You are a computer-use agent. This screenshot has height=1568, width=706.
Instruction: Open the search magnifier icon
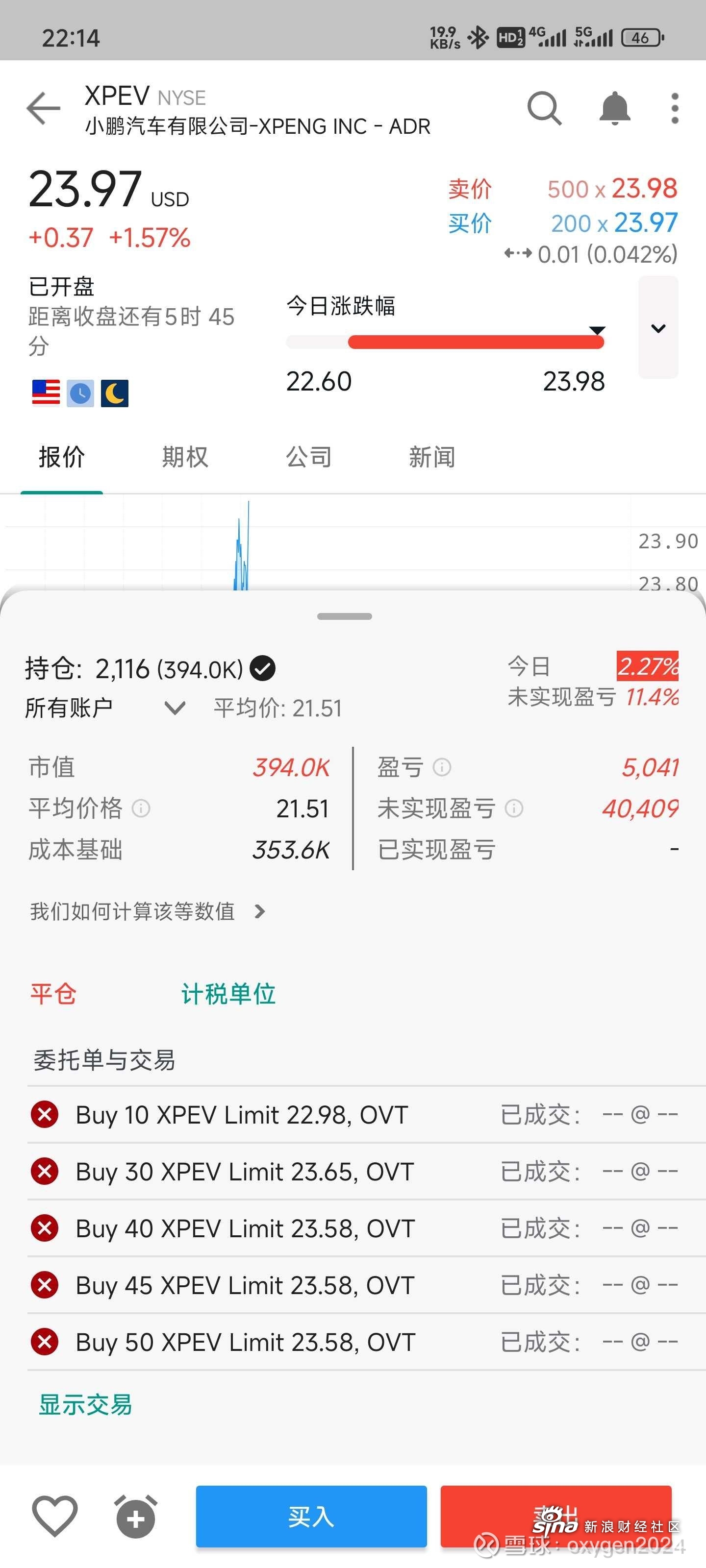click(x=543, y=108)
